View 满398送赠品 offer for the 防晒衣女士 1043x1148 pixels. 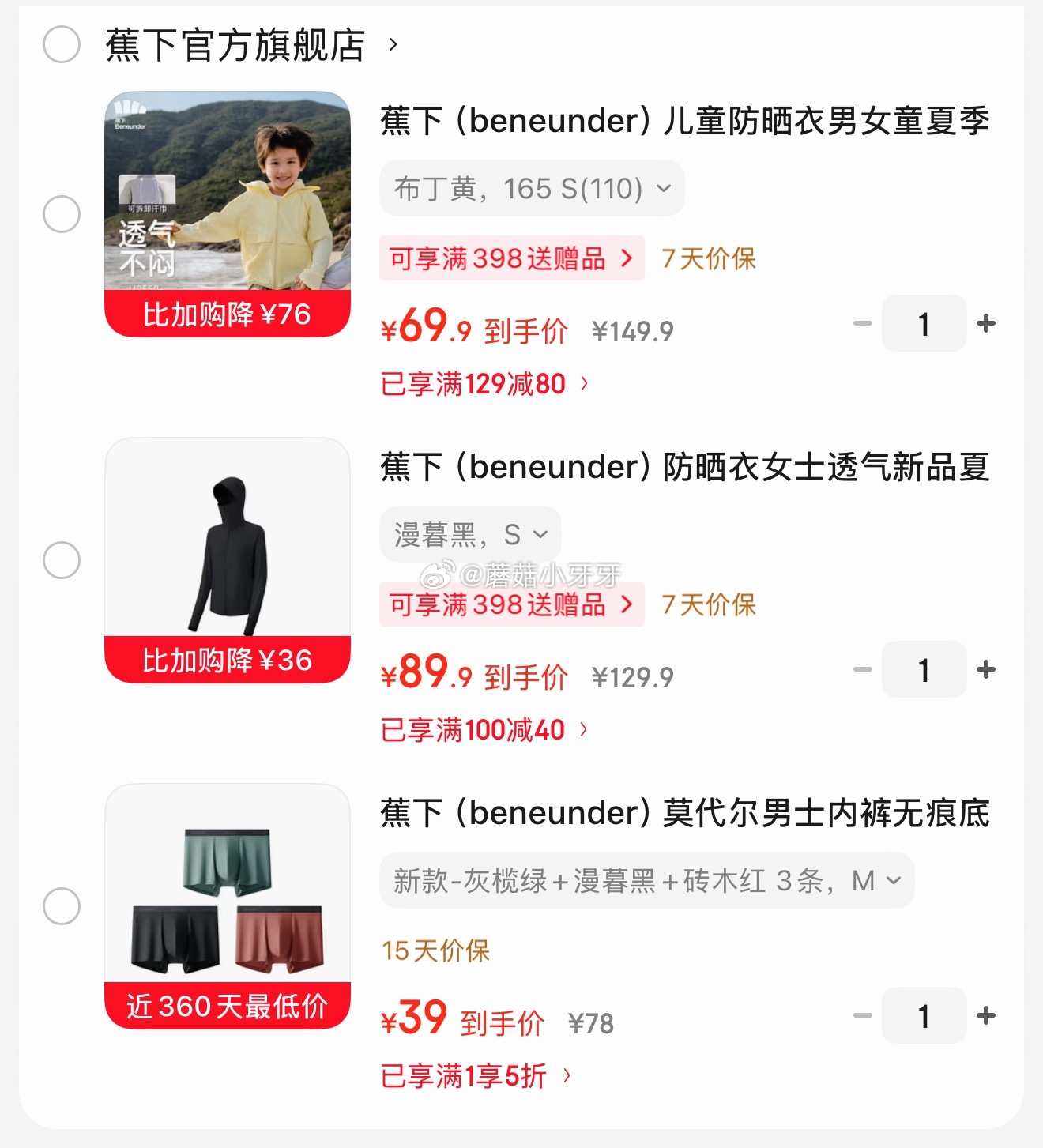pos(512,604)
